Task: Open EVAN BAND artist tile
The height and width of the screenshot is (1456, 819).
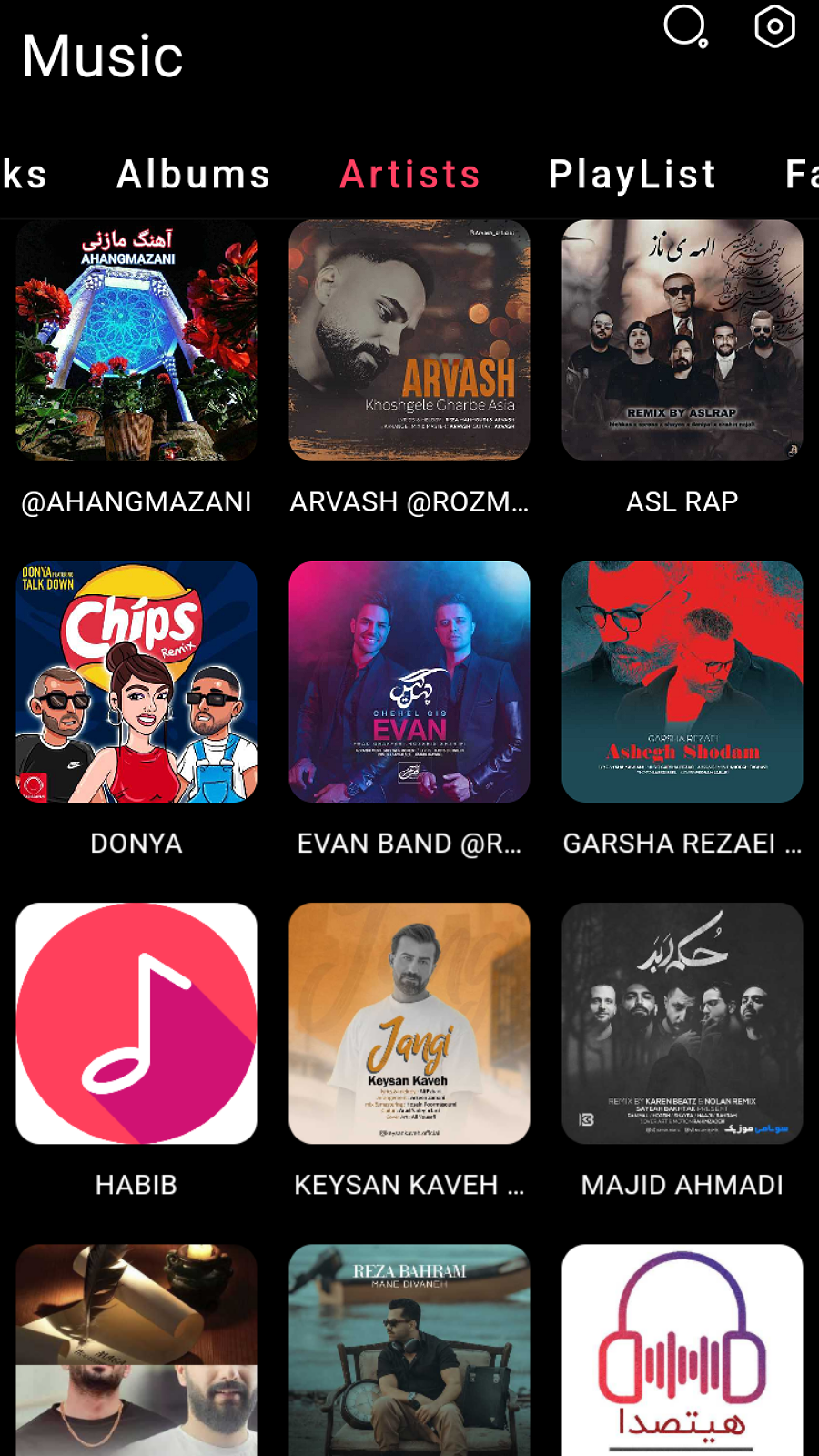Action: click(x=409, y=682)
